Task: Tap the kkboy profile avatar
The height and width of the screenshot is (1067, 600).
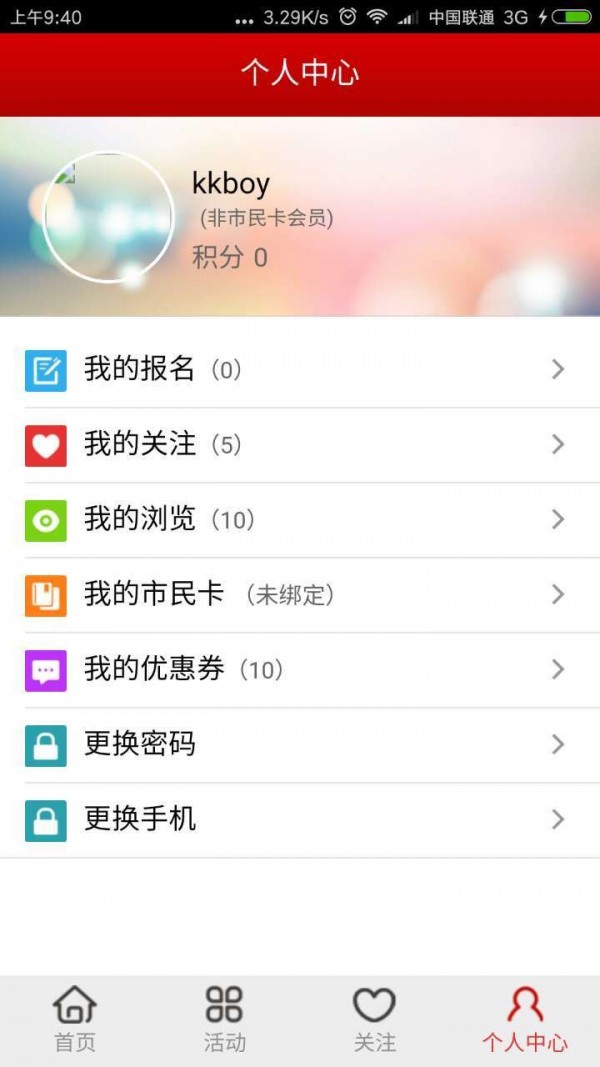Action: (x=109, y=217)
